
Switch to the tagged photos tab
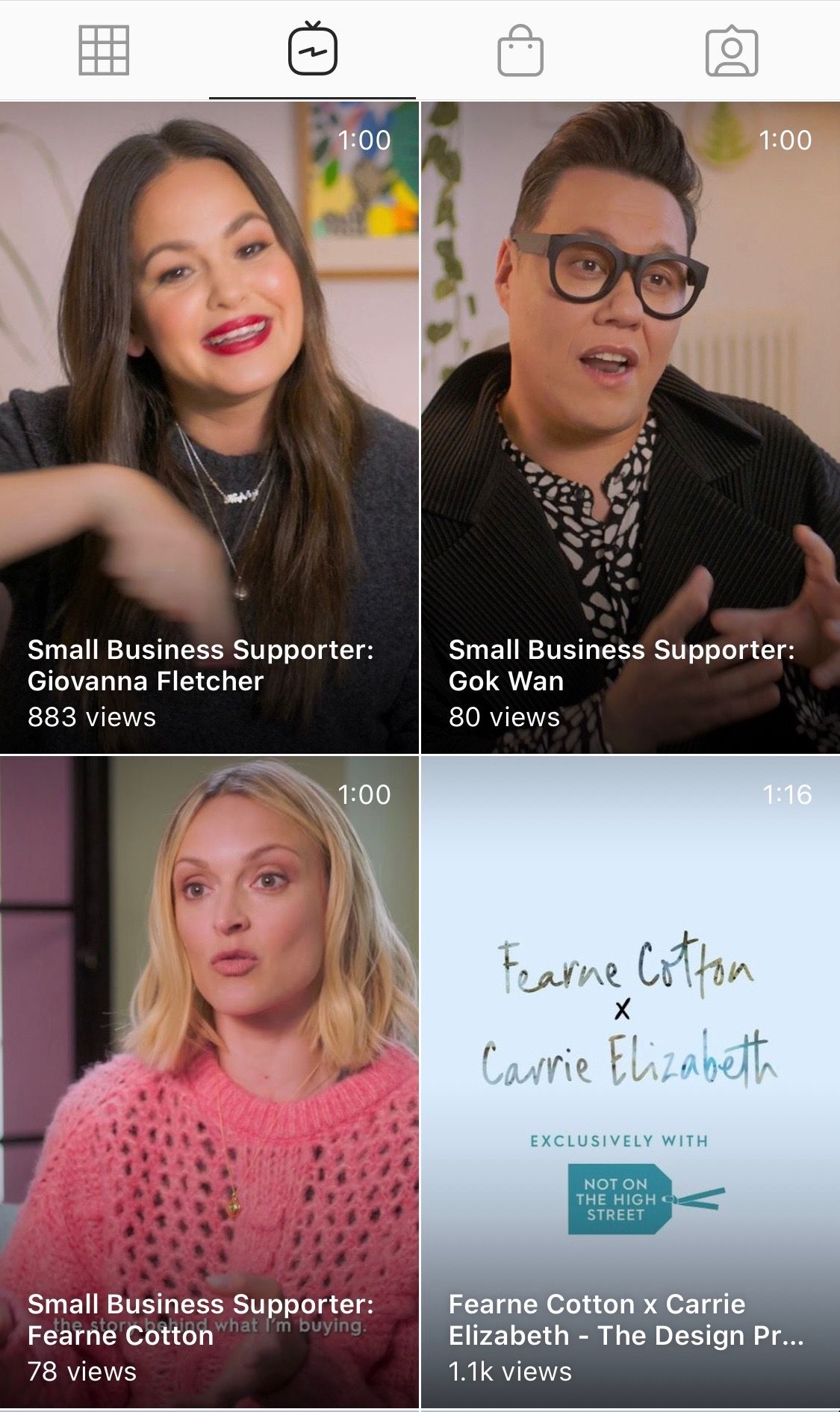(732, 51)
